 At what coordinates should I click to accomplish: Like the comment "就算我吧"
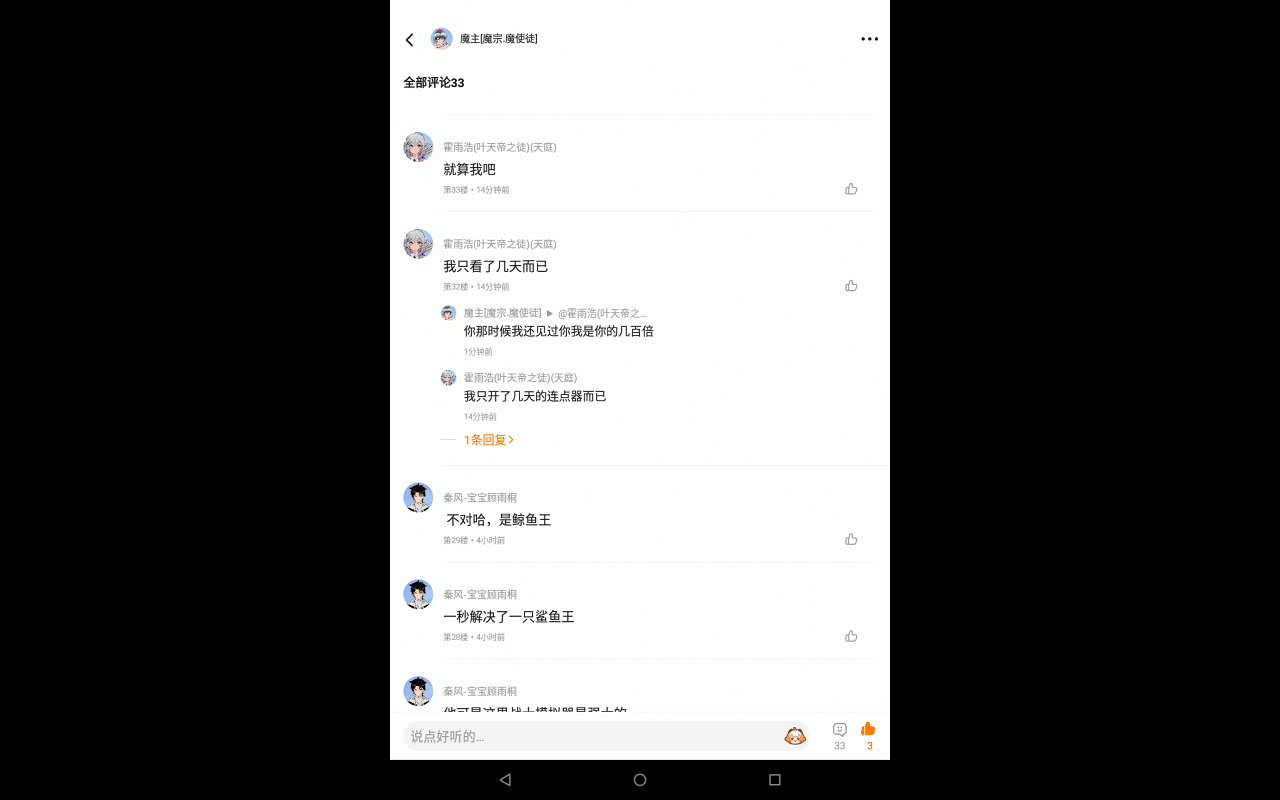click(851, 189)
